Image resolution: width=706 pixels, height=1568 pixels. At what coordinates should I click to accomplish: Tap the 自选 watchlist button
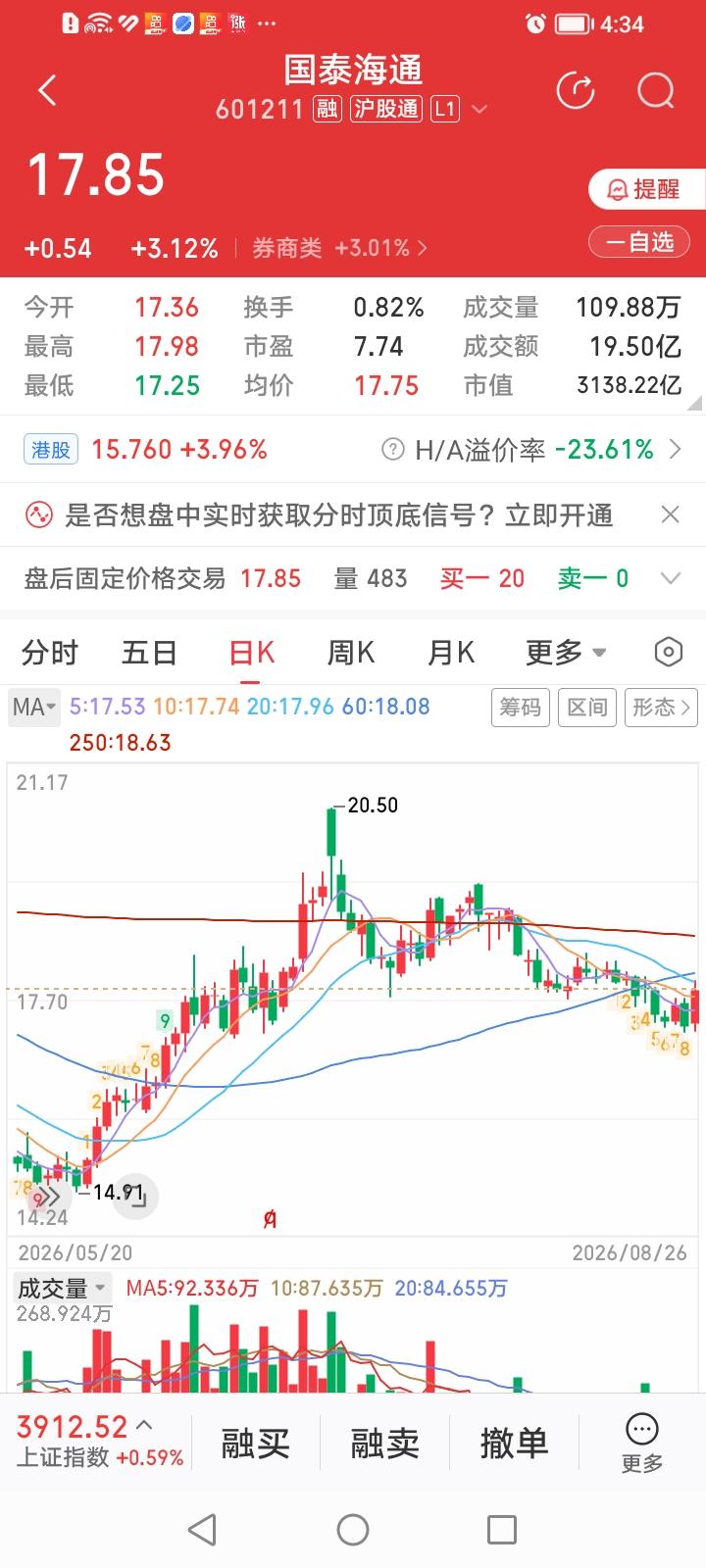tap(639, 241)
